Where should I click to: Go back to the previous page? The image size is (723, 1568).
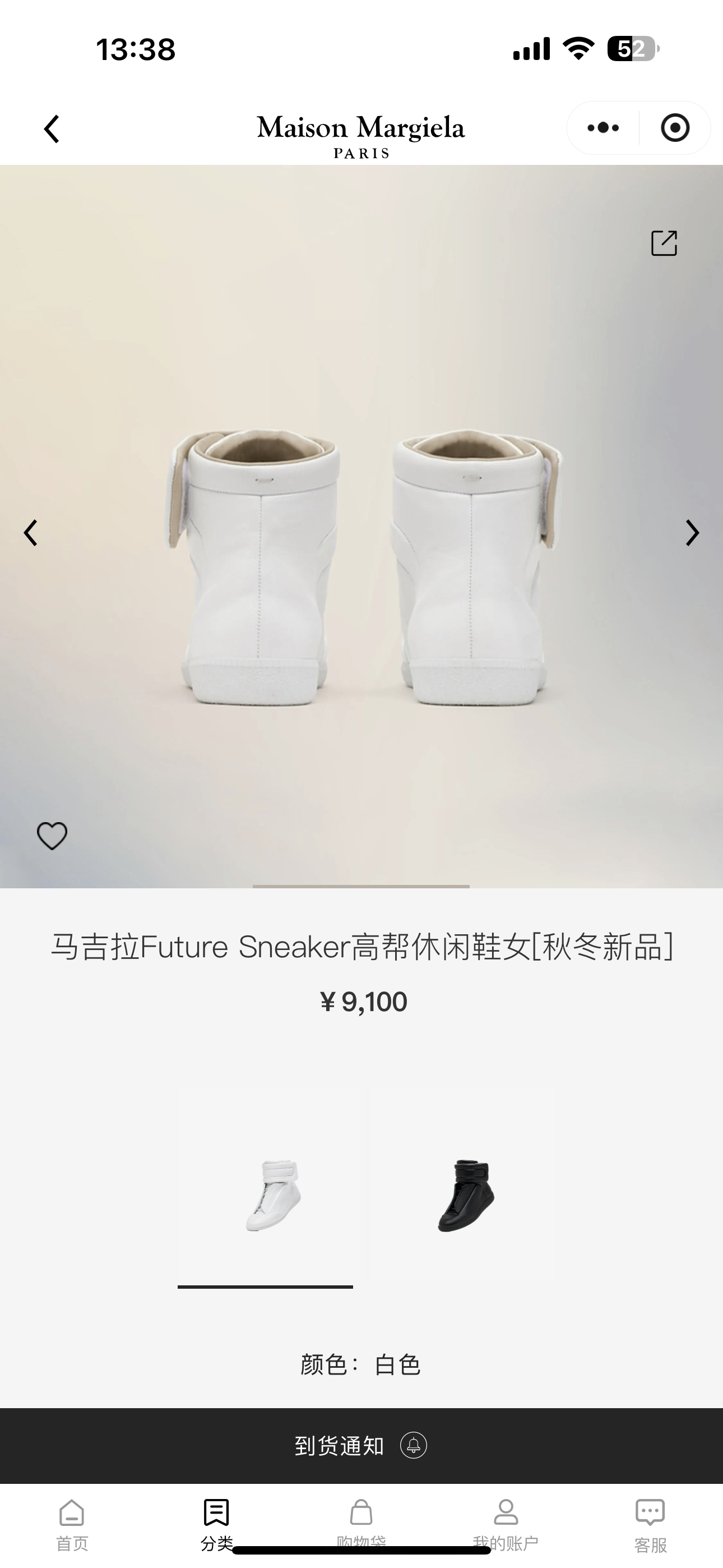[x=52, y=129]
